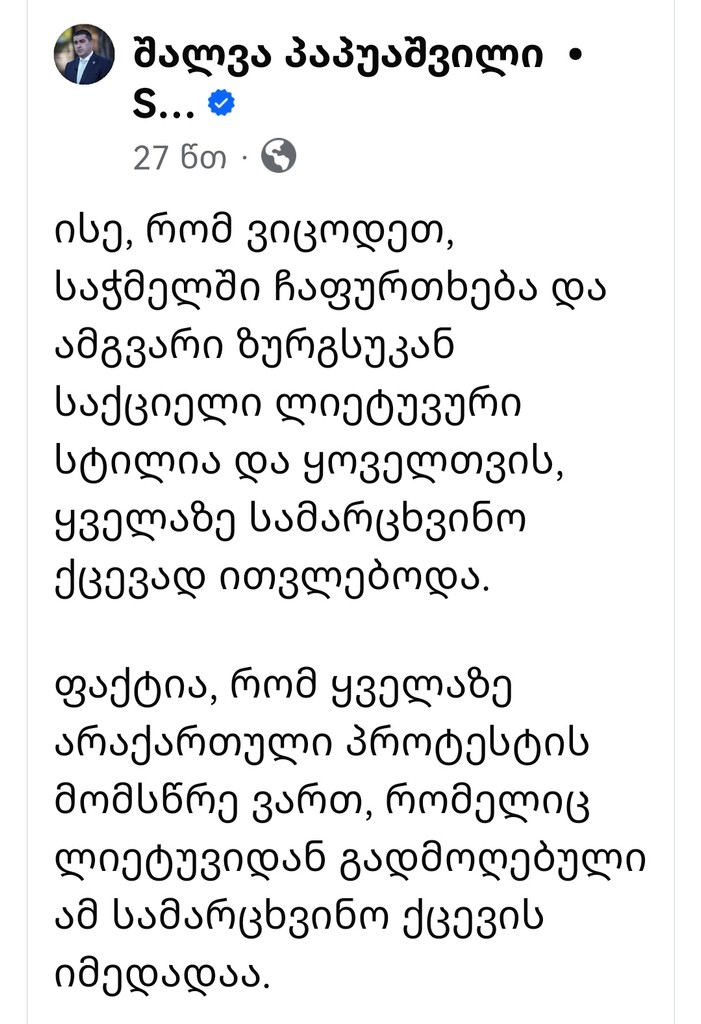Open author name შალვა პაპუაშვილი
701x1024 pixels.
(x=338, y=56)
